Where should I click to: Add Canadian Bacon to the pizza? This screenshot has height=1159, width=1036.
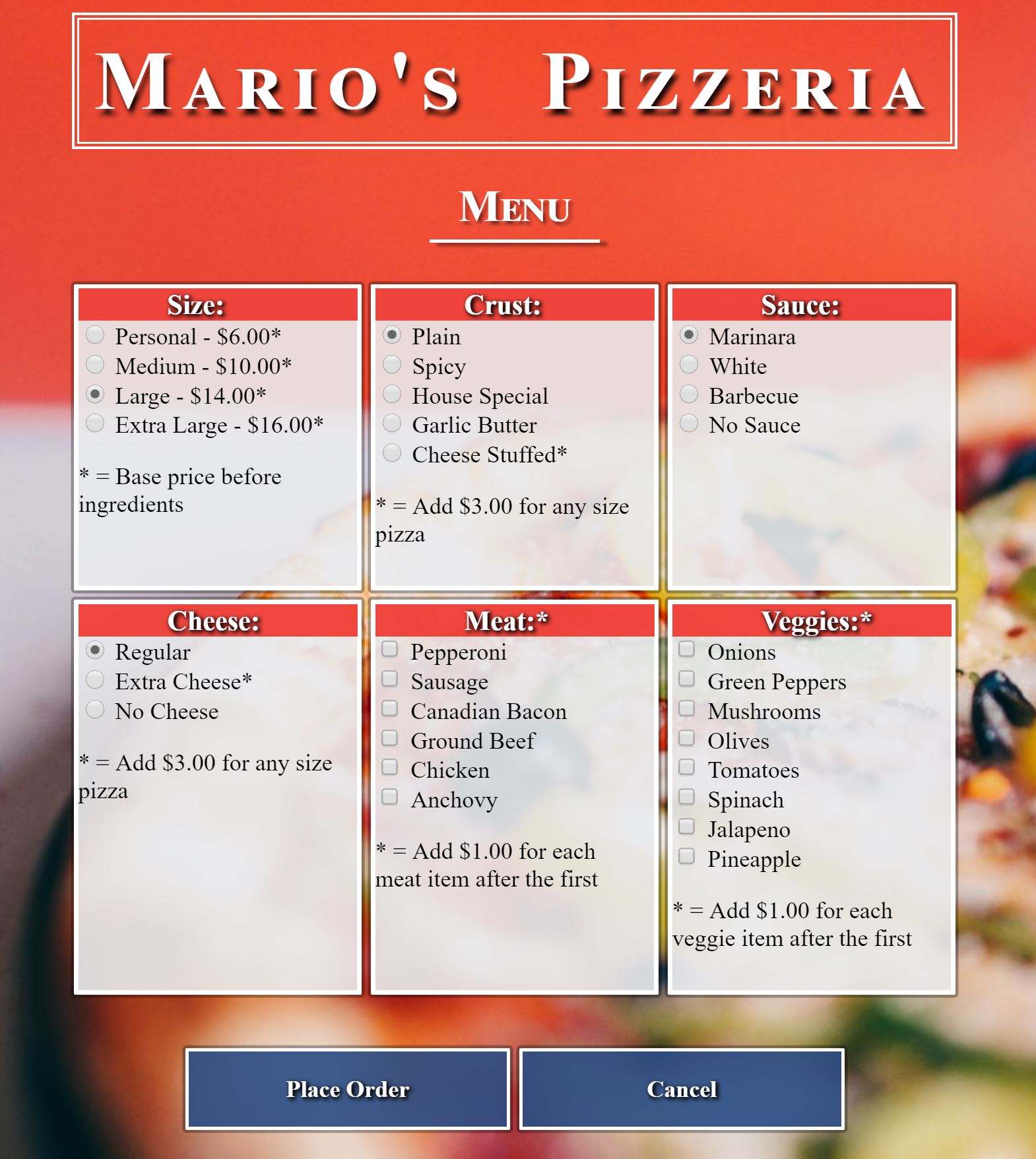[x=390, y=709]
